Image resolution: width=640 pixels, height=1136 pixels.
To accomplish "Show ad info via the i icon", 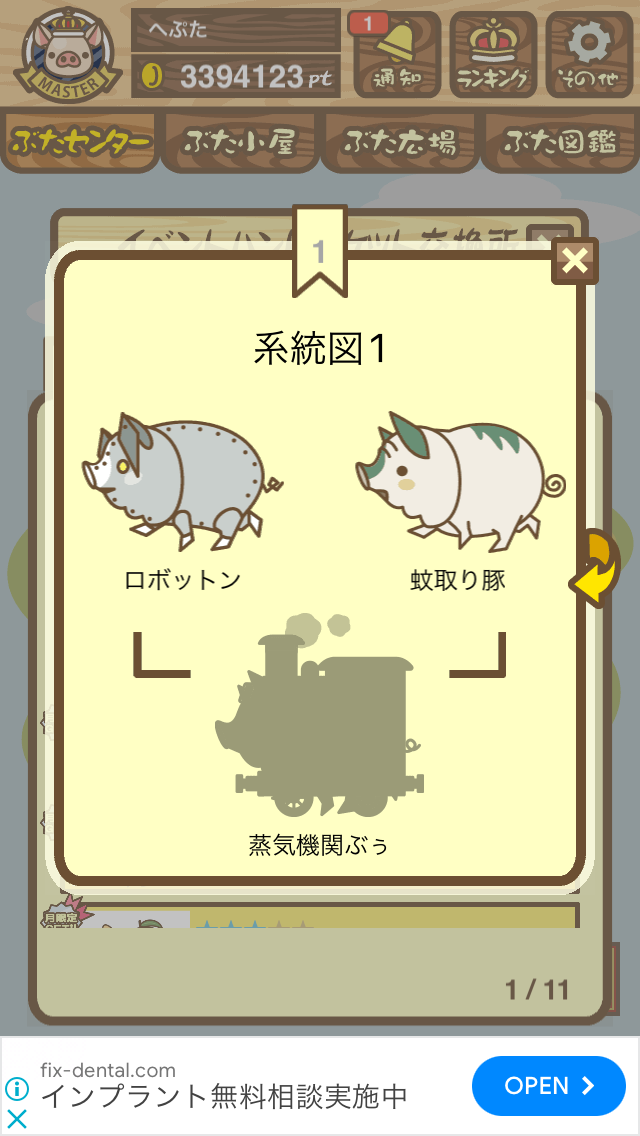I will click(17, 1088).
